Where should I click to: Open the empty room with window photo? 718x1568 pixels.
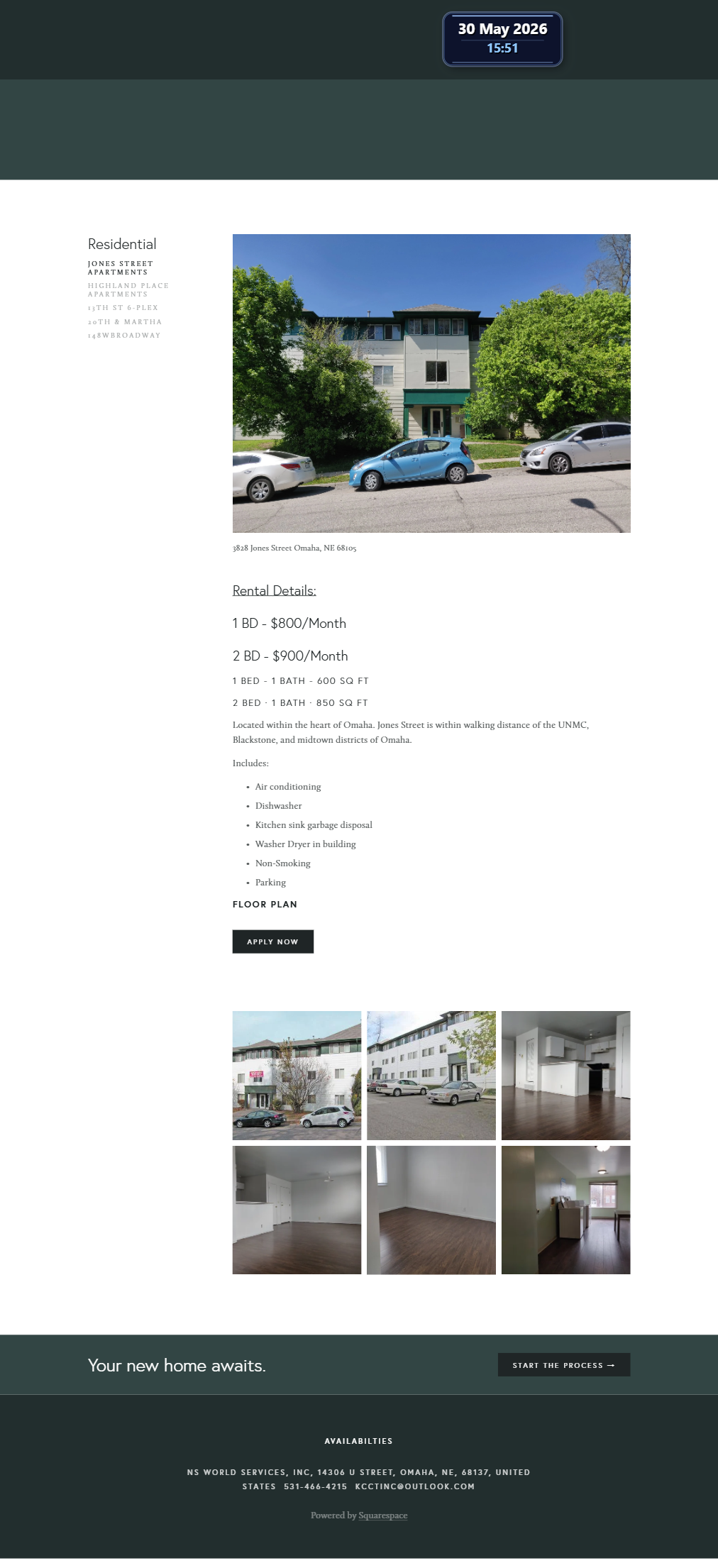click(x=431, y=1210)
